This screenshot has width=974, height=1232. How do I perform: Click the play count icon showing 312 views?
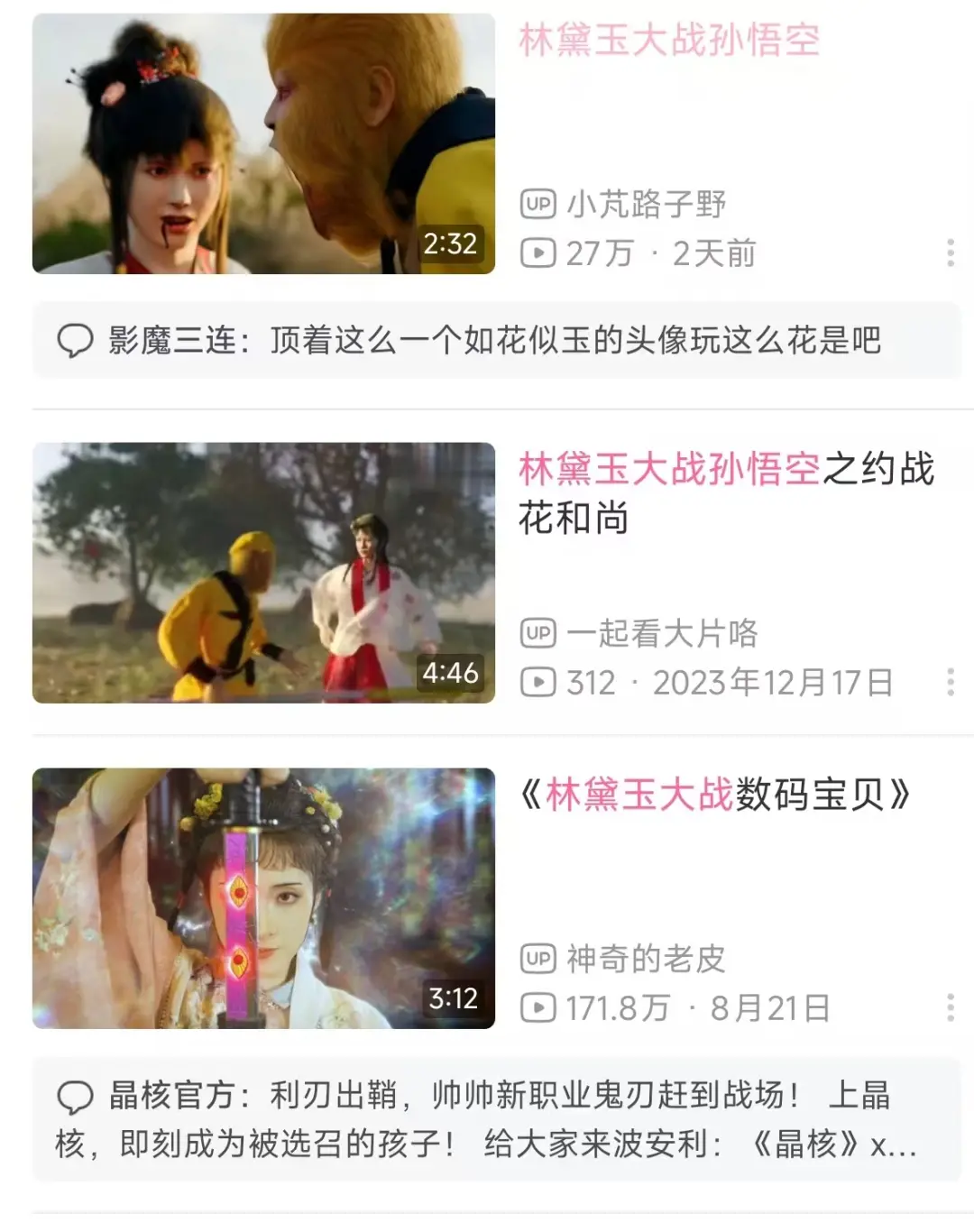538,685
